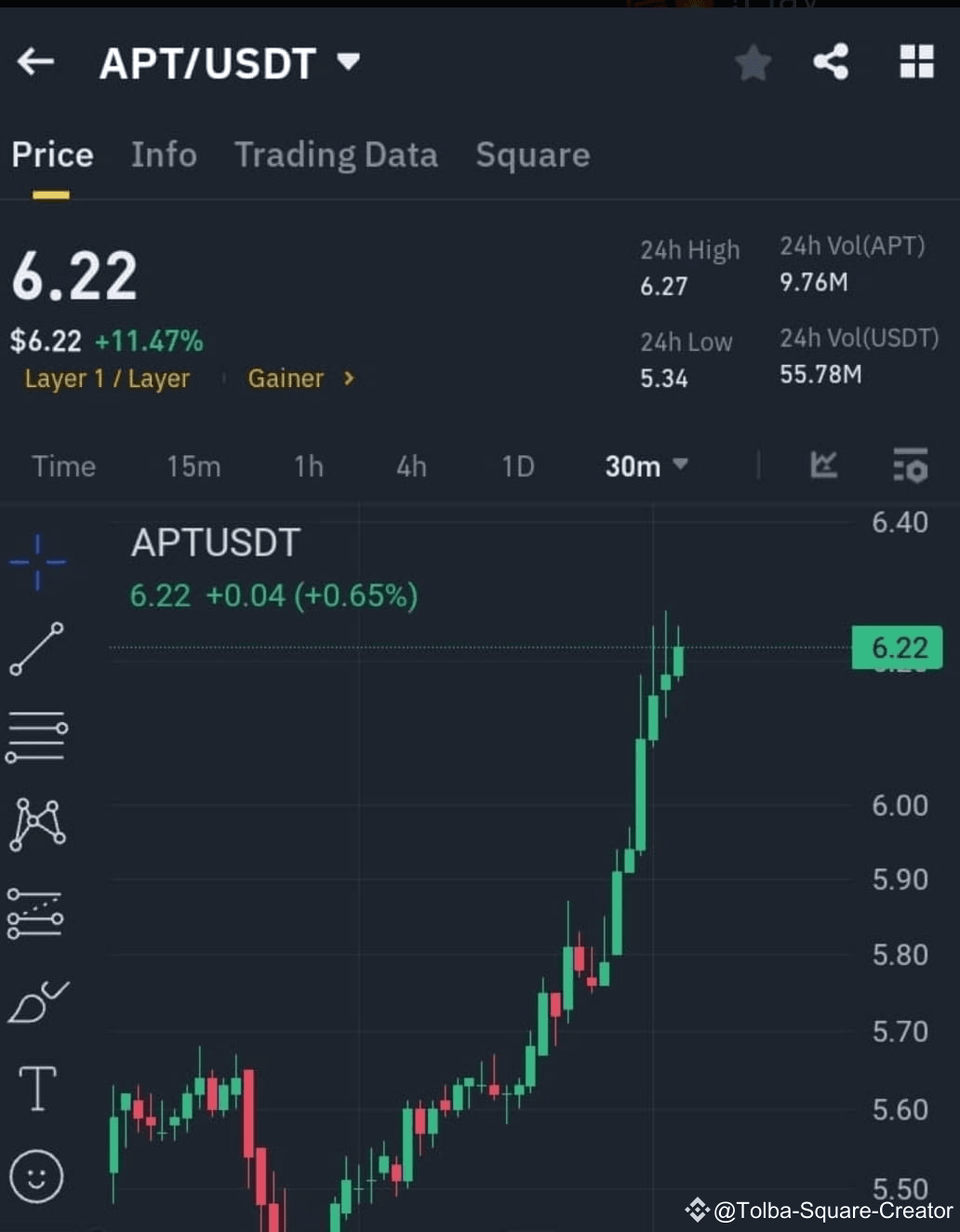This screenshot has width=960, height=1232.
Task: Select the text annotation tool
Action: pos(37,1089)
